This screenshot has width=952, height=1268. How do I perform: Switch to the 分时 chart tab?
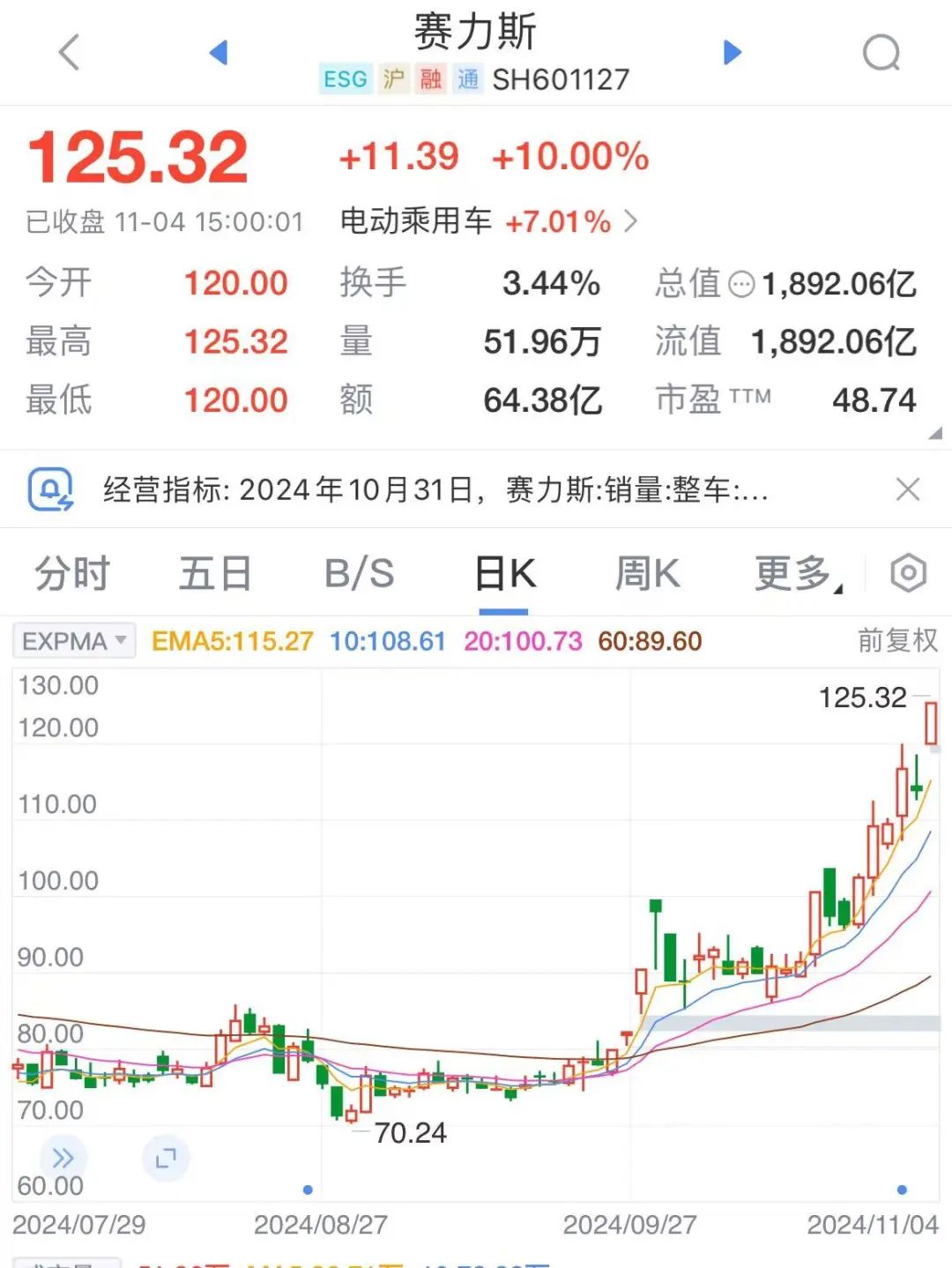[x=72, y=574]
